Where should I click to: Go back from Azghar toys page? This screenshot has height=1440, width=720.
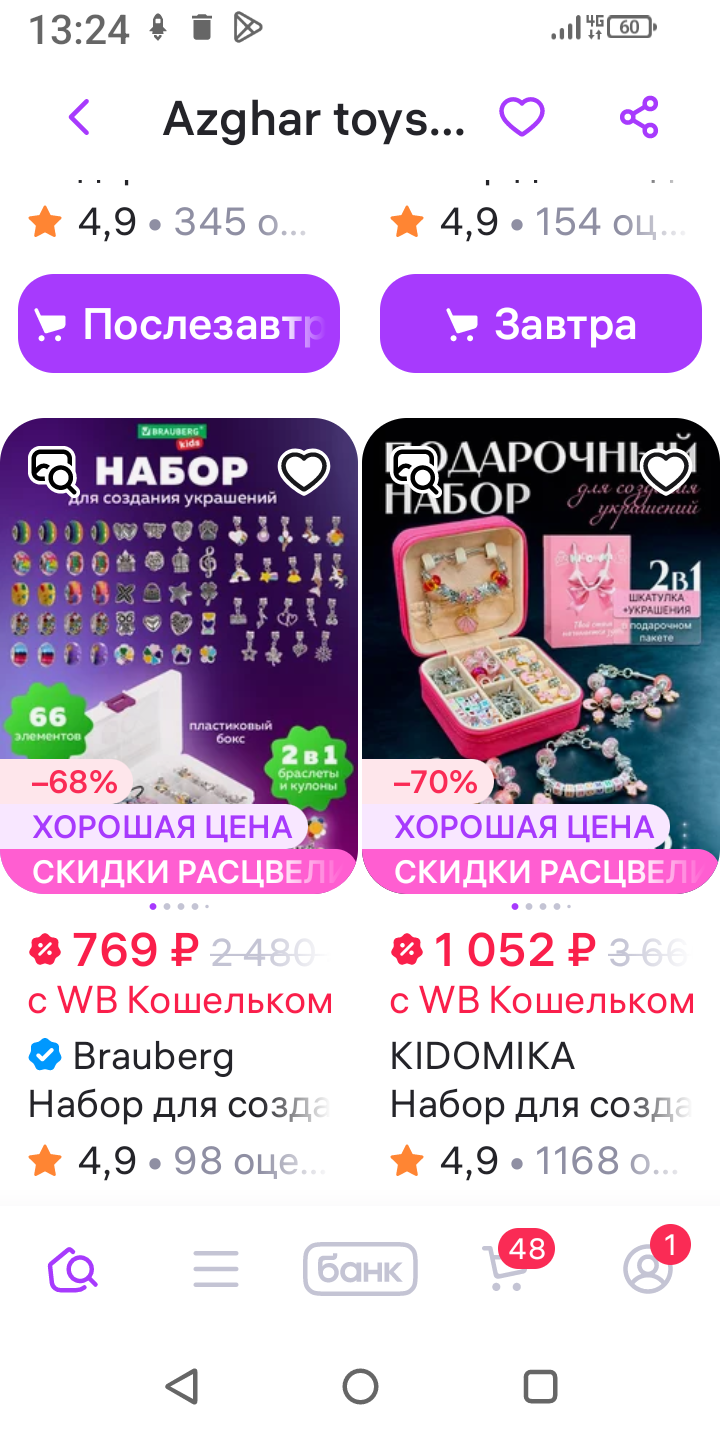tap(79, 118)
